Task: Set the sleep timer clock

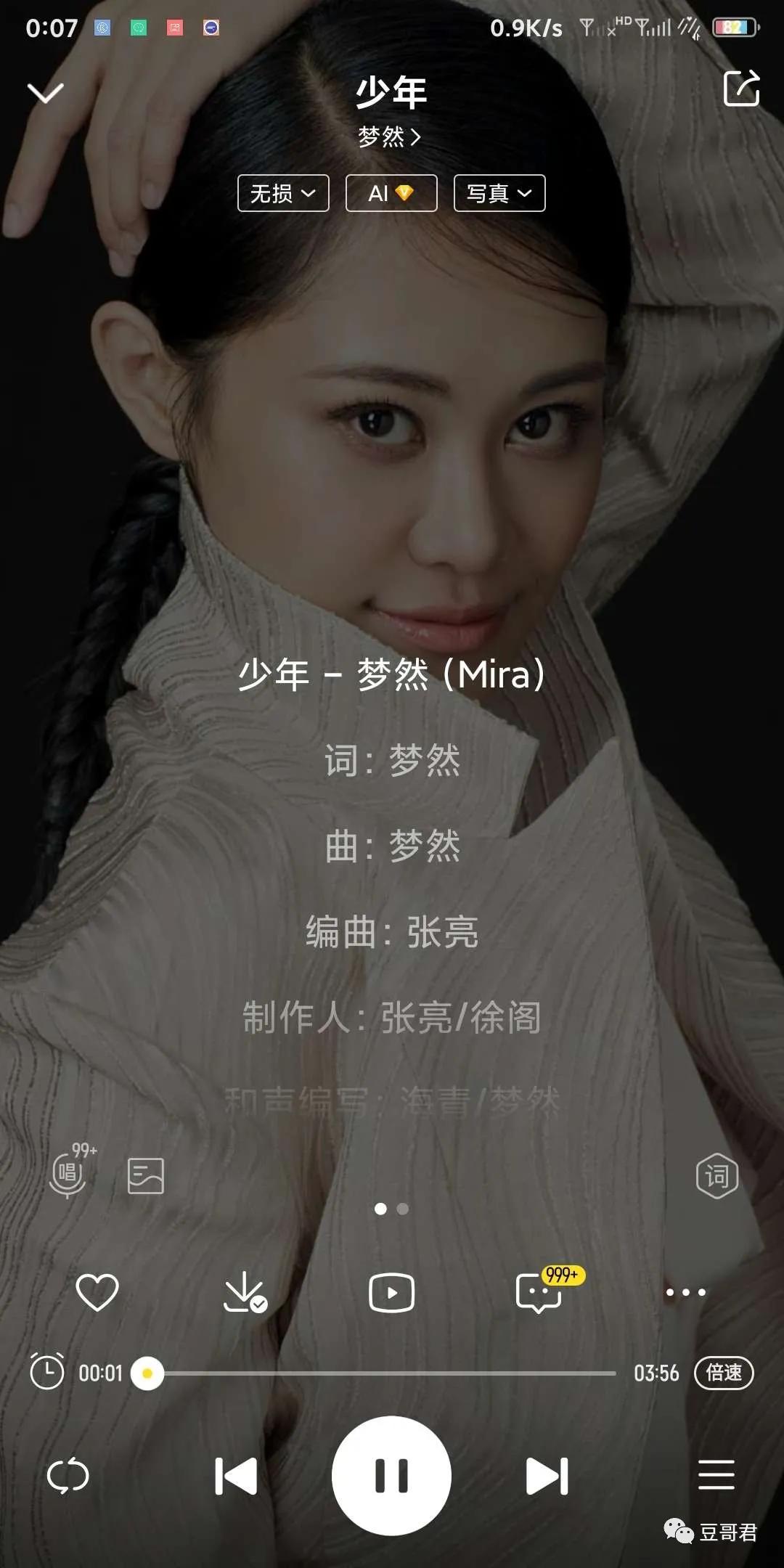Action: (47, 1372)
